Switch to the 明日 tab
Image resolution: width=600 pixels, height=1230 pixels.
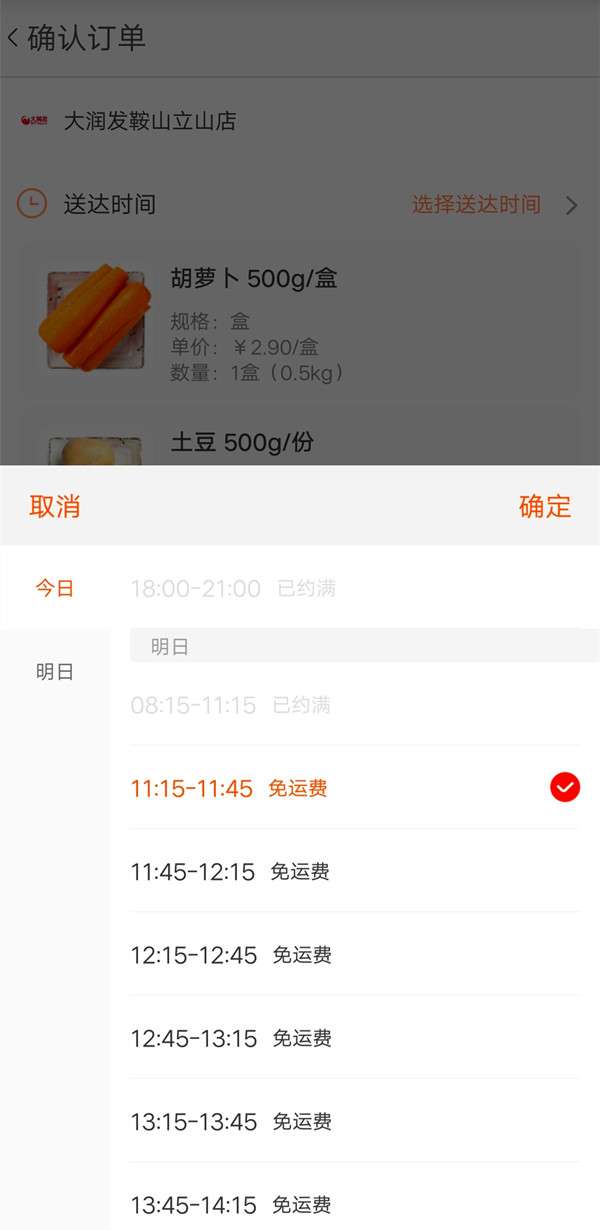[55, 672]
